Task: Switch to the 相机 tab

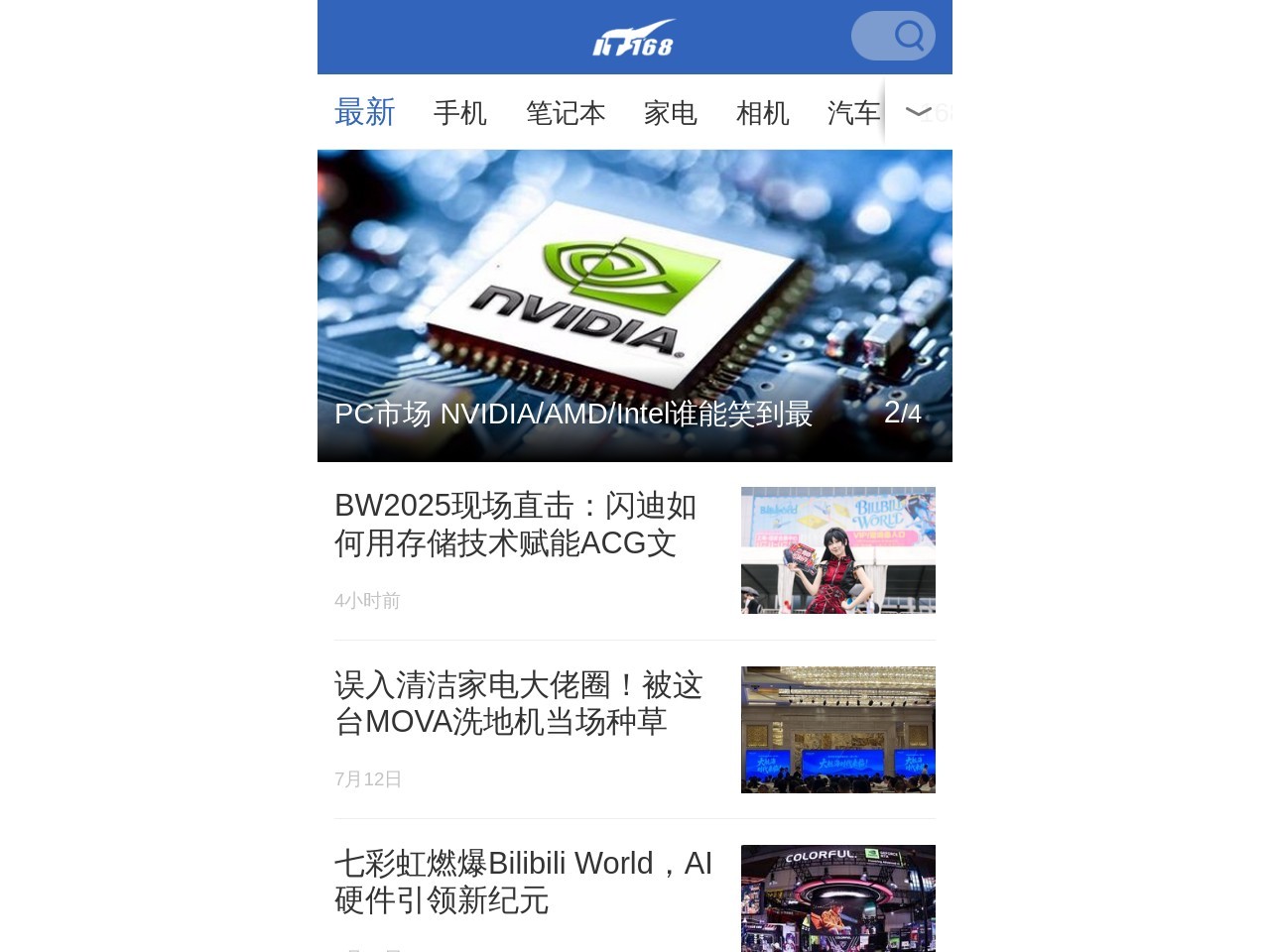Action: pos(762,113)
